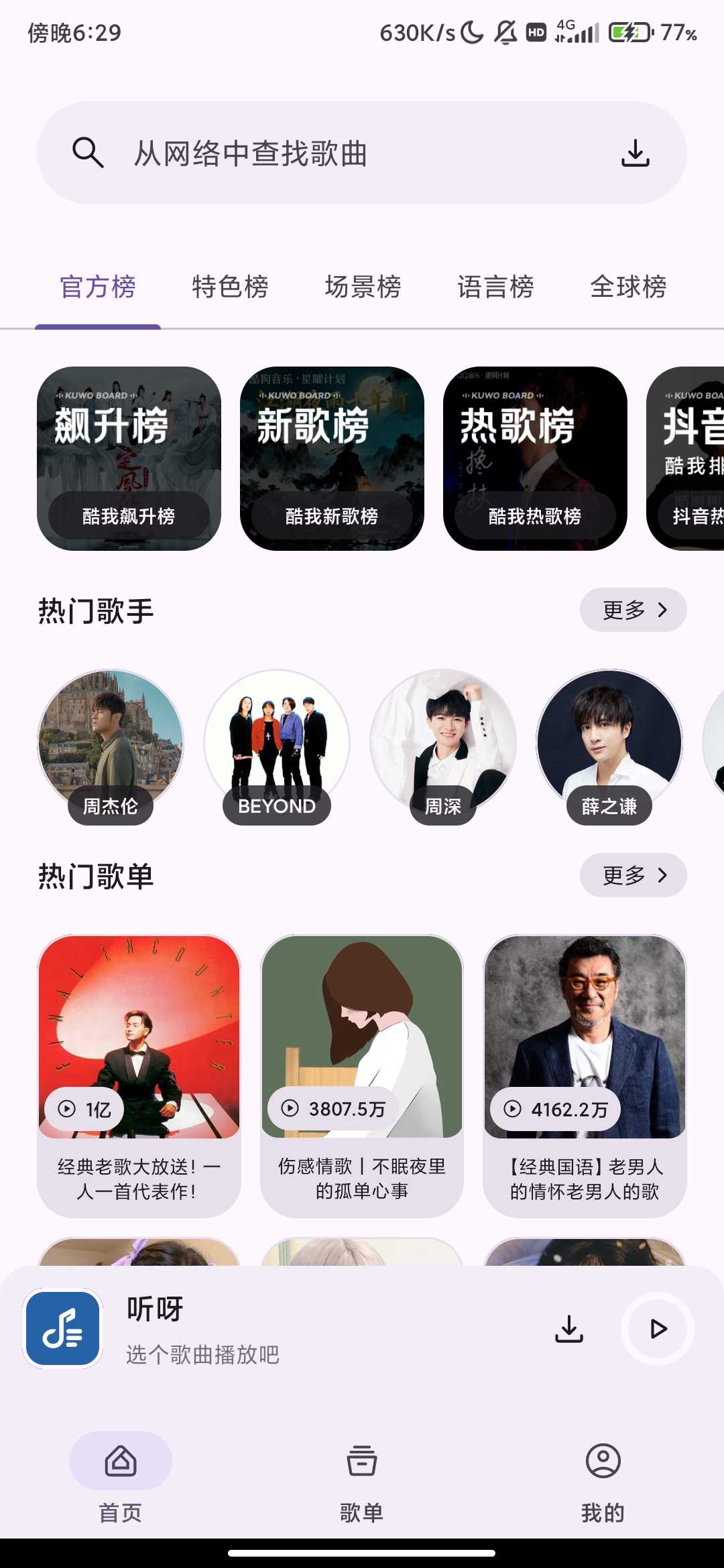
Task: Tap the play button in the mini player
Action: click(658, 1329)
